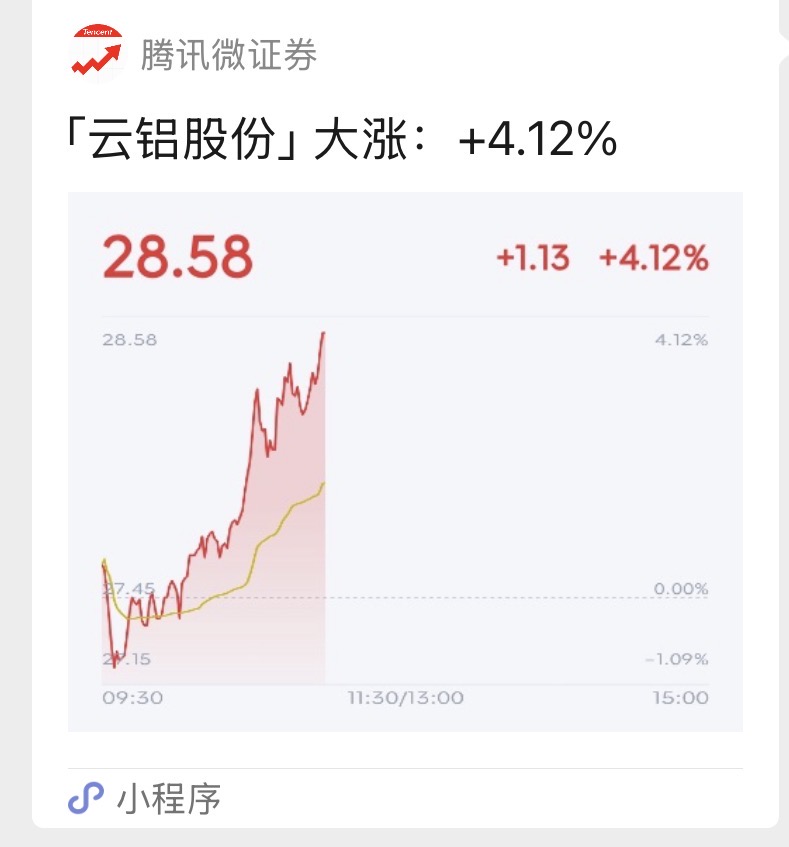This screenshot has width=789, height=847.
Task: Open the 云铝股份 stock mini program card
Action: (405, 414)
